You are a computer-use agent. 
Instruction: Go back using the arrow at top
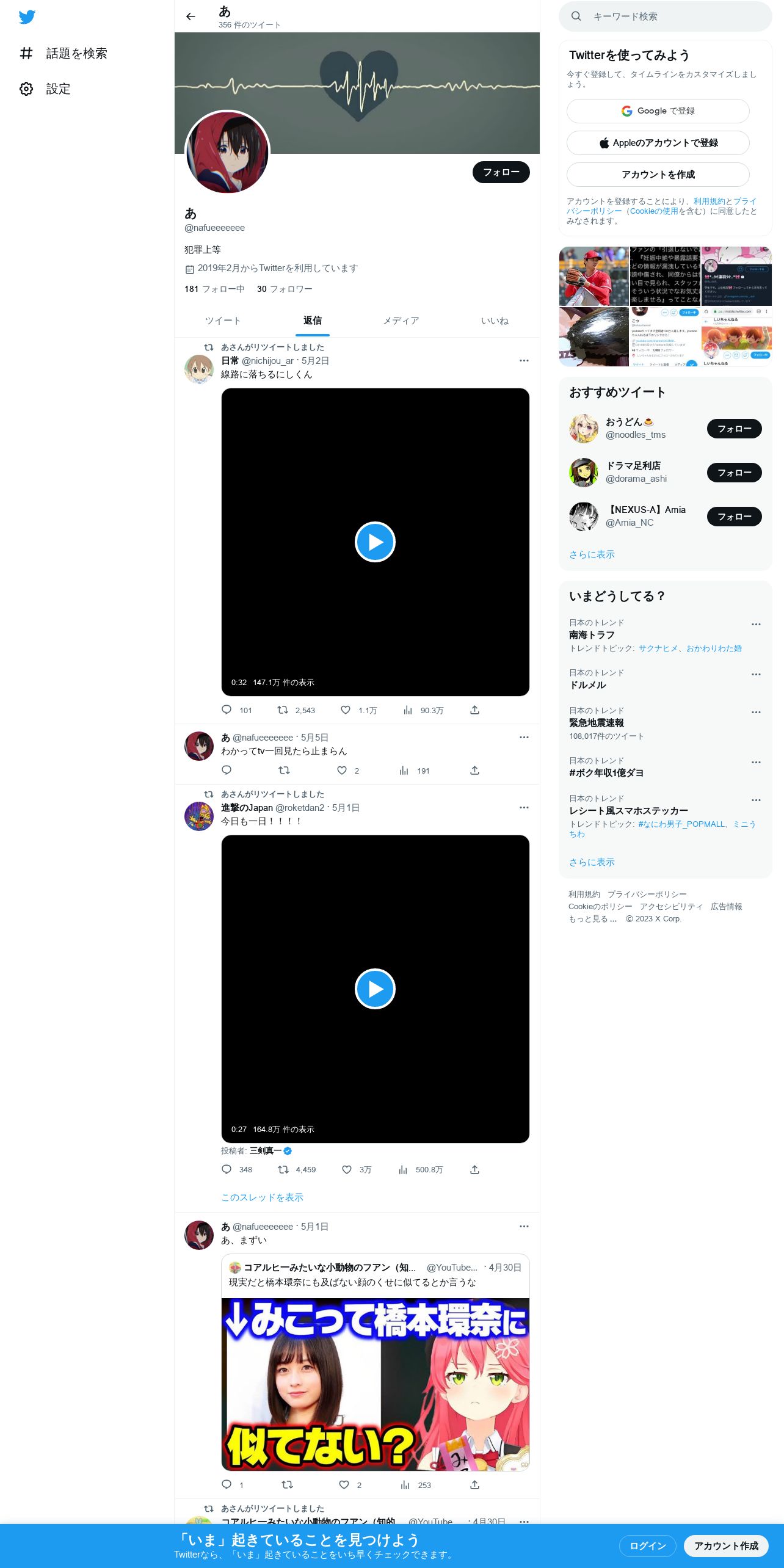191,16
